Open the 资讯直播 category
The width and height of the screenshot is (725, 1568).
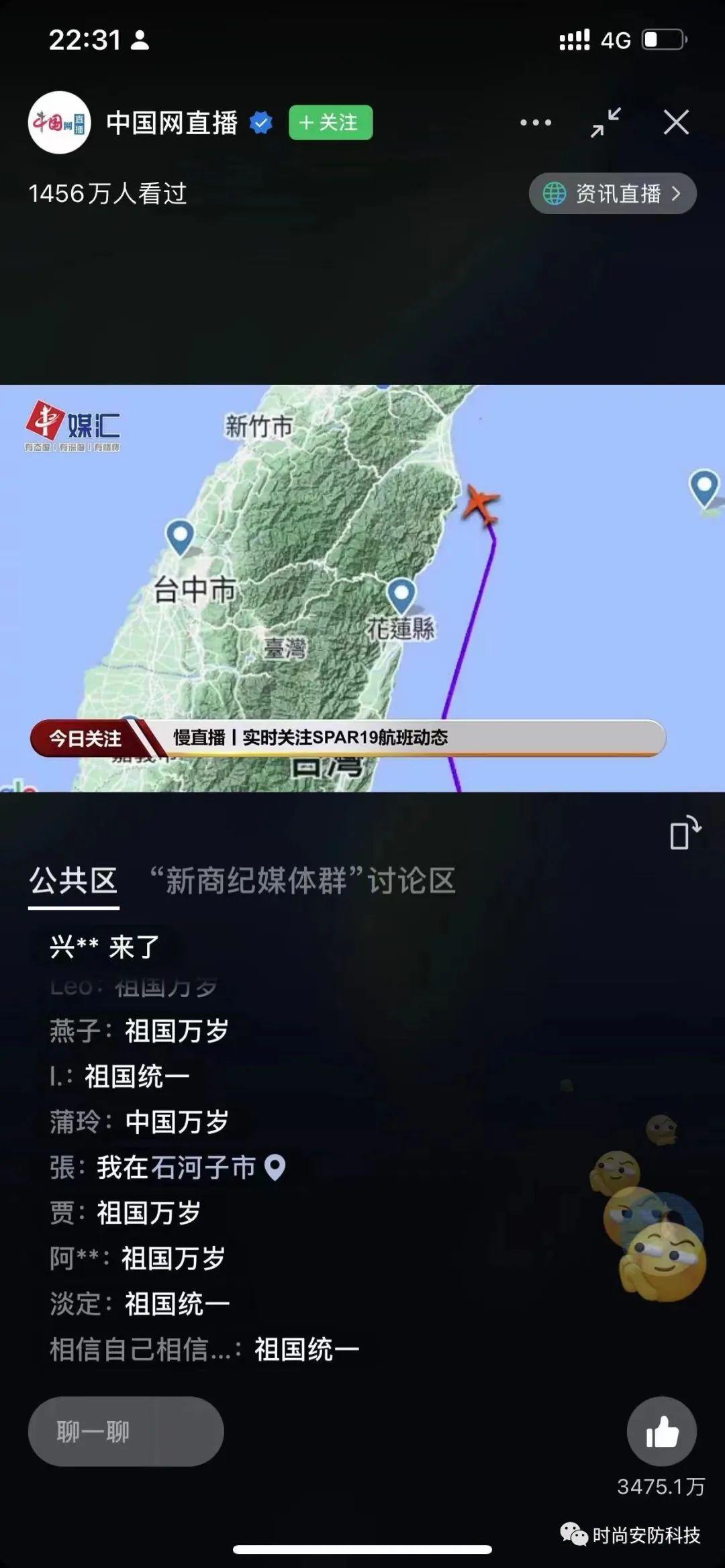pos(612,194)
